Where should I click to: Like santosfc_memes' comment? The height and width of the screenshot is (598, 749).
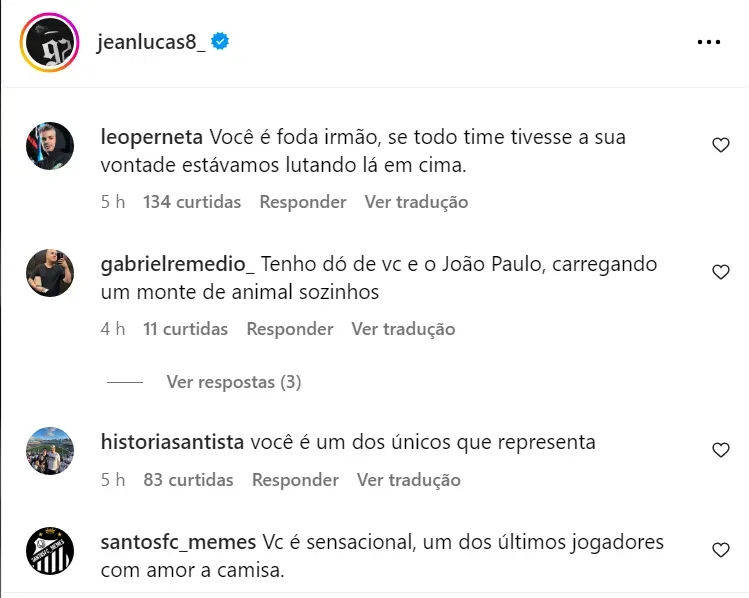click(x=720, y=551)
